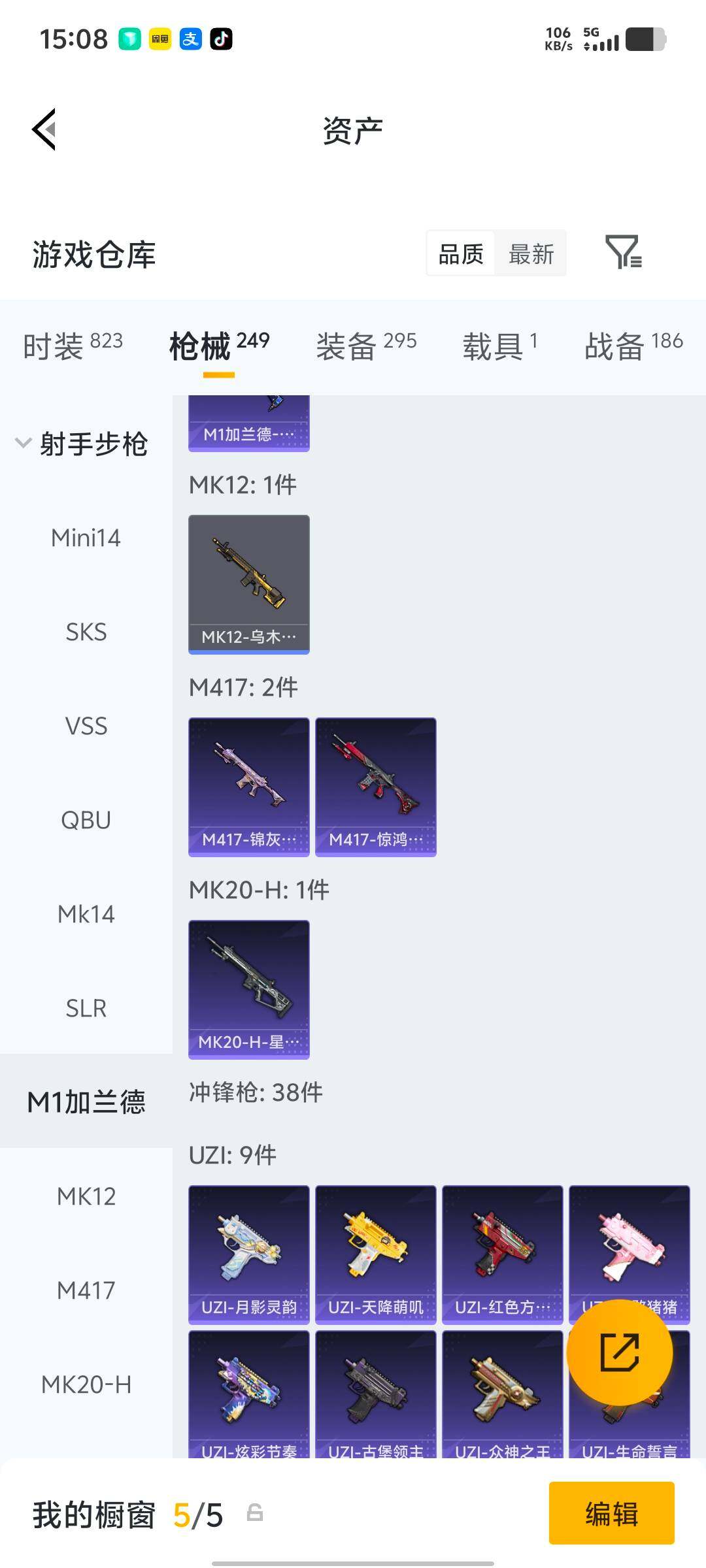Open the MK20-H-星 weapon skin
Screen dimensions: 706x1568
click(249, 990)
